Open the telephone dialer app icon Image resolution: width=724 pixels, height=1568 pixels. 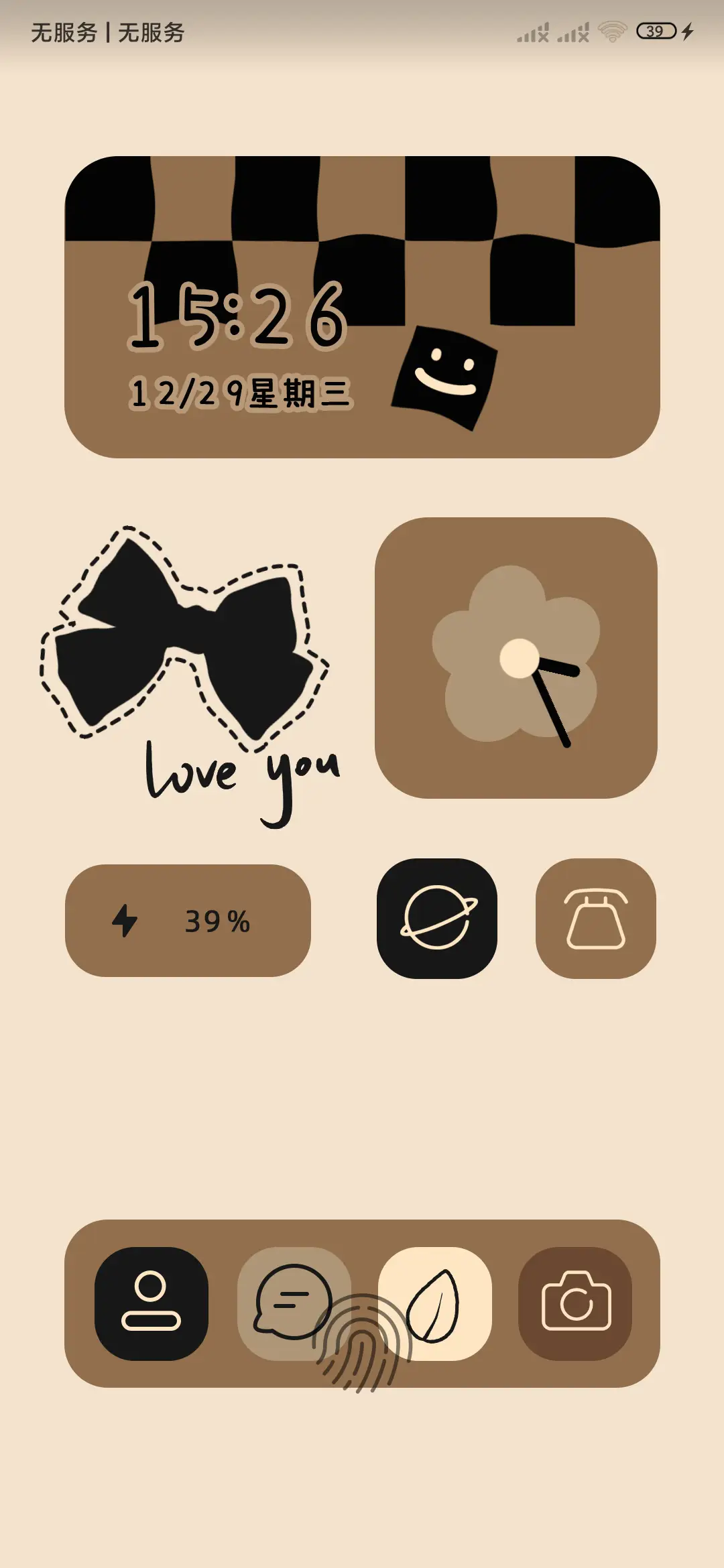(x=595, y=918)
